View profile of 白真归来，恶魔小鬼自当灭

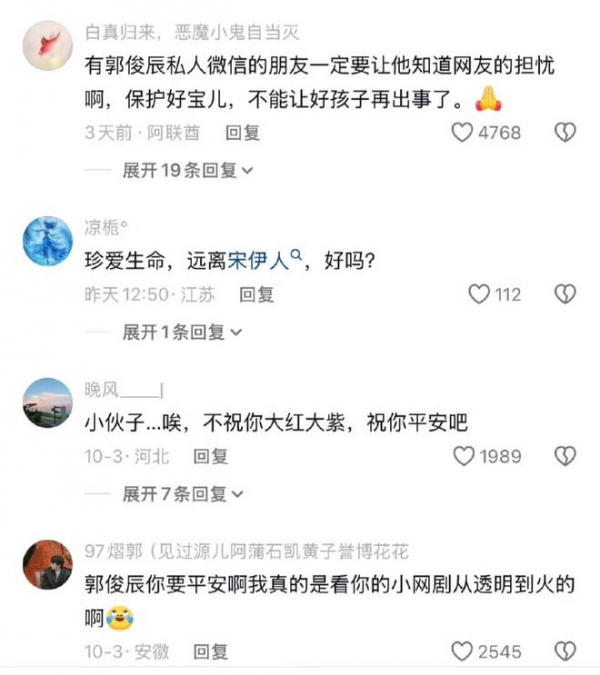(48, 44)
